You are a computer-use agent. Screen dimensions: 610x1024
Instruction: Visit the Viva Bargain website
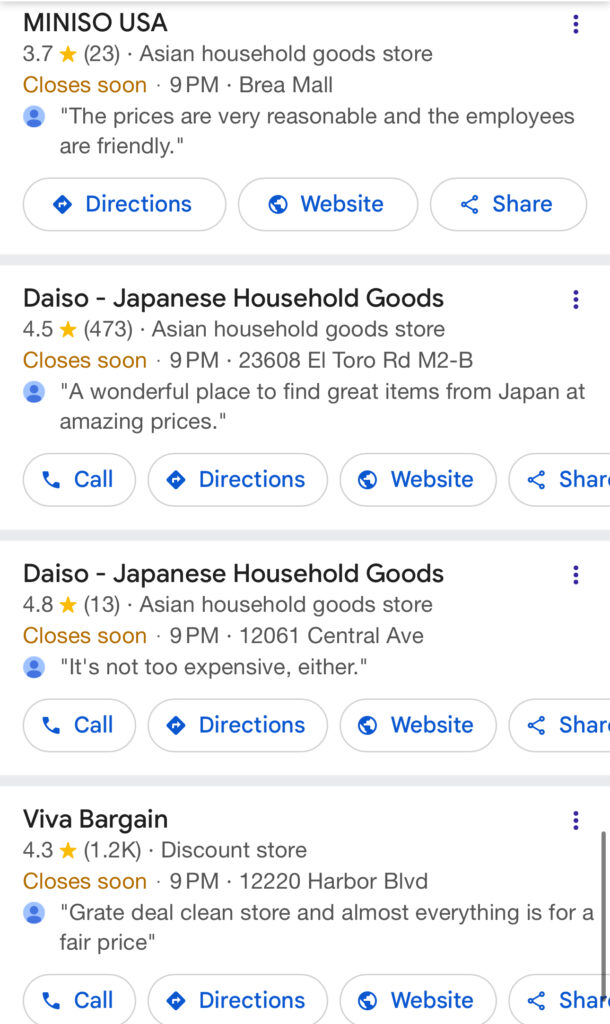click(418, 1000)
